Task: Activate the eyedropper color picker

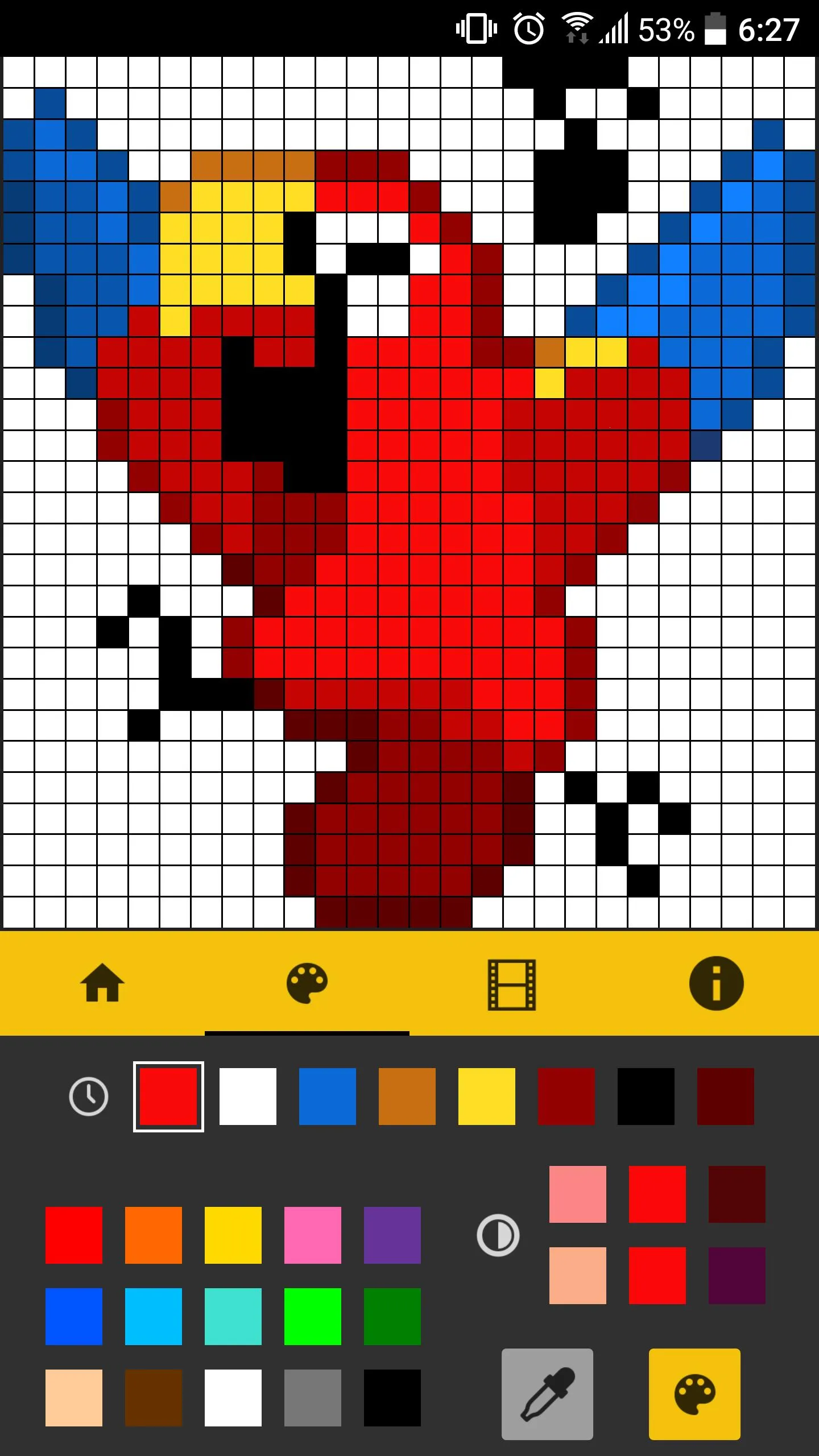Action: [547, 1394]
